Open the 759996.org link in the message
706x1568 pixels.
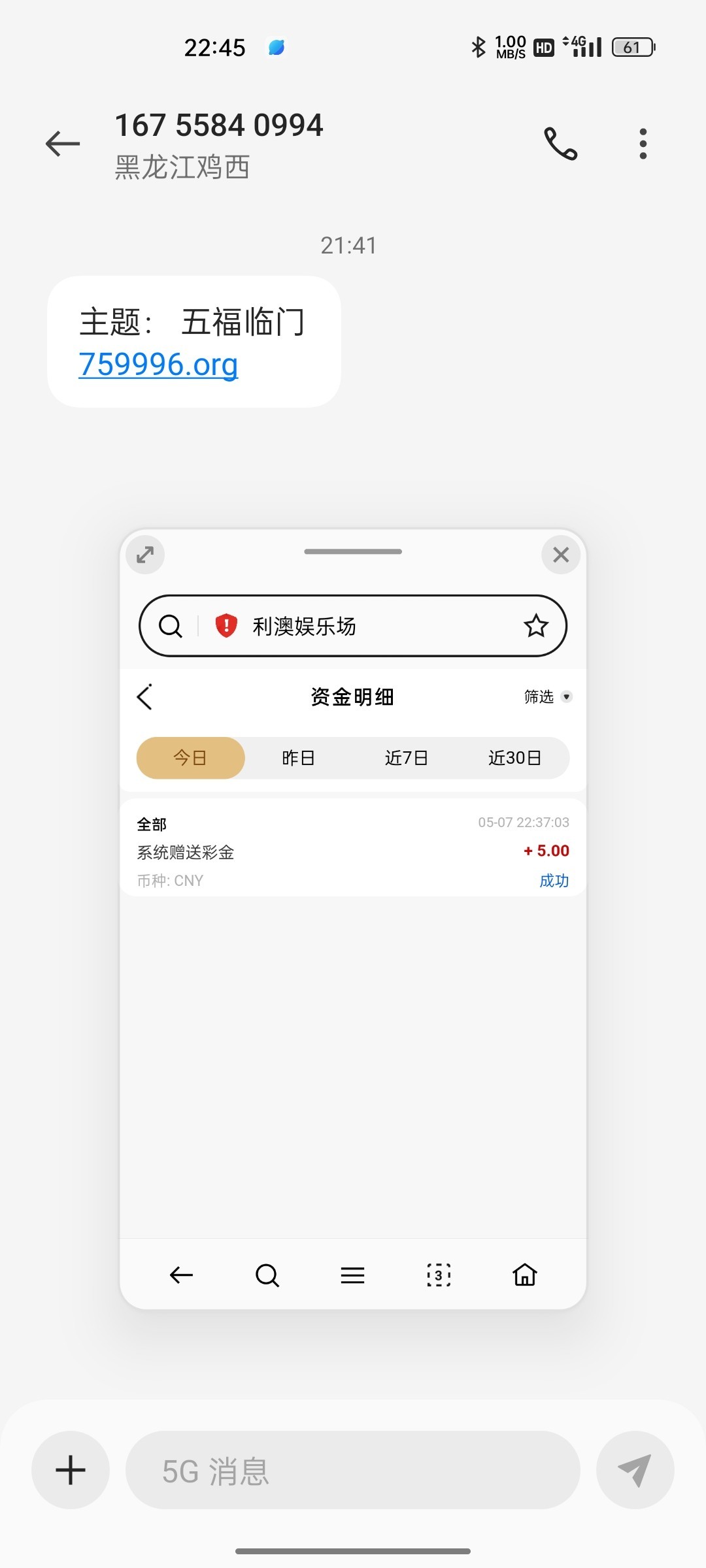click(x=158, y=365)
